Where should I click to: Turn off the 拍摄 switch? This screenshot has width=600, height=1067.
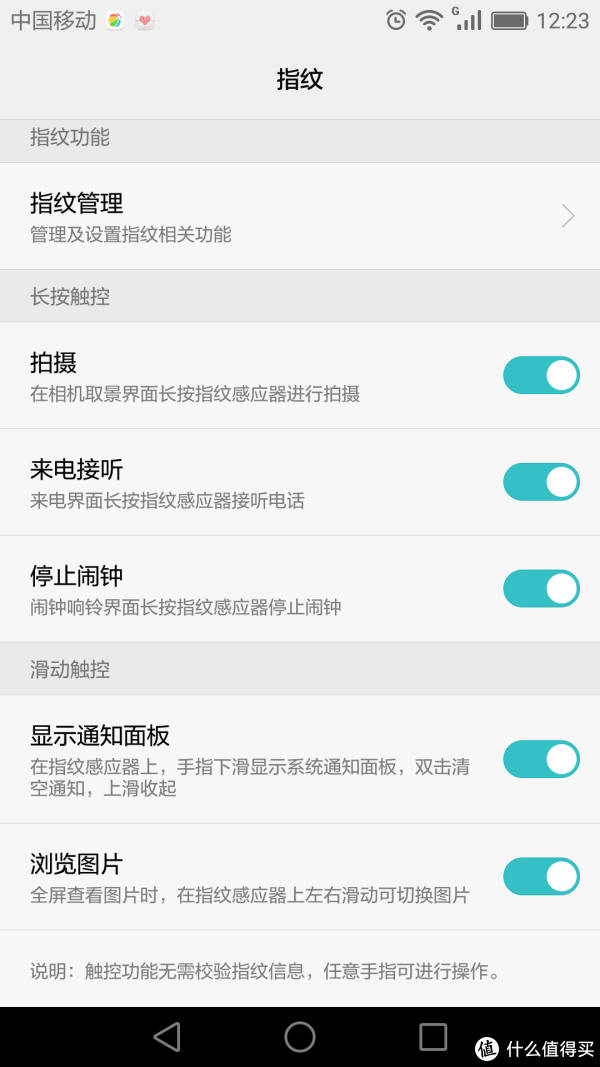541,375
